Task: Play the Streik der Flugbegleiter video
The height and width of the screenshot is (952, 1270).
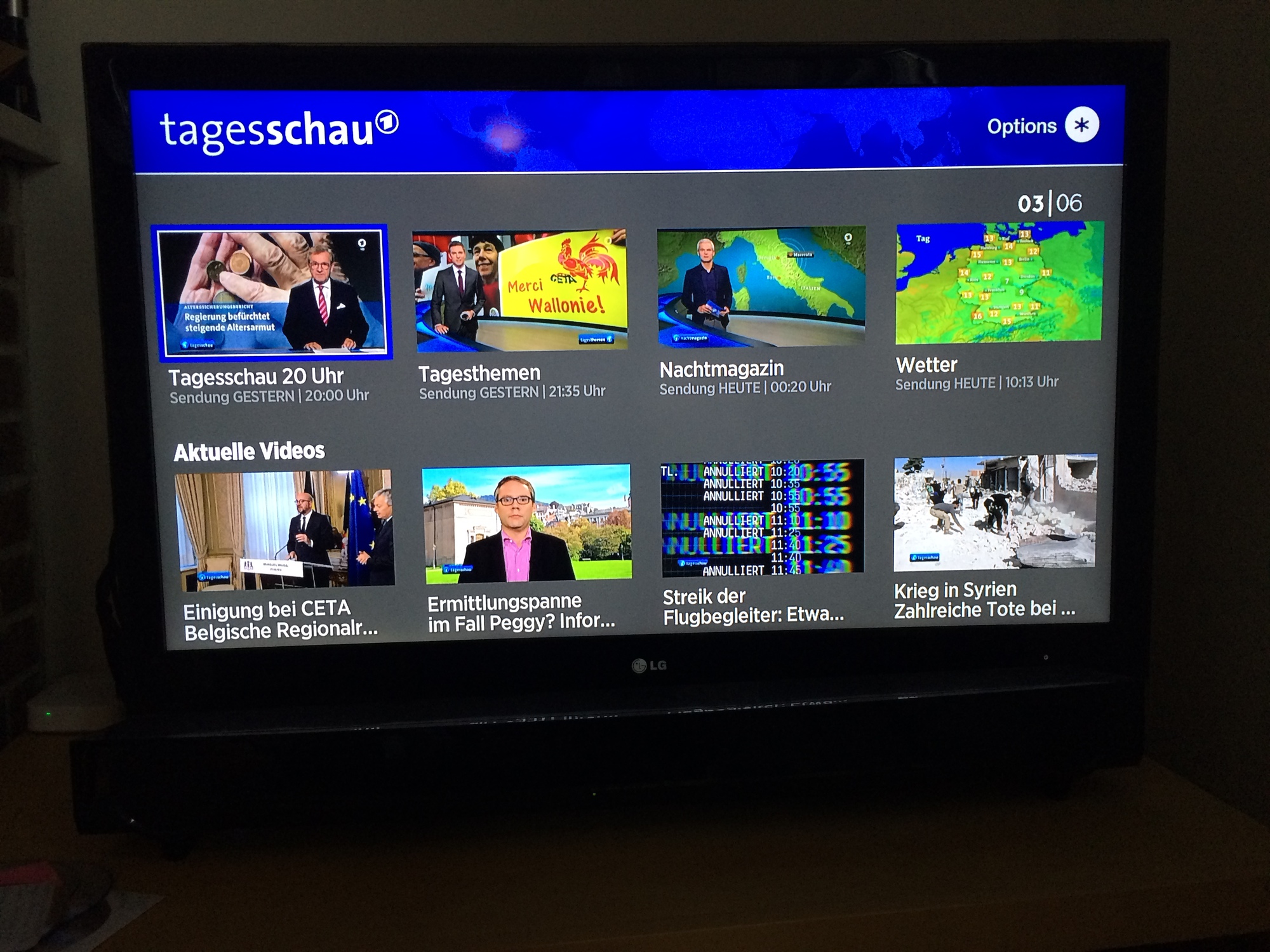Action: 762,518
